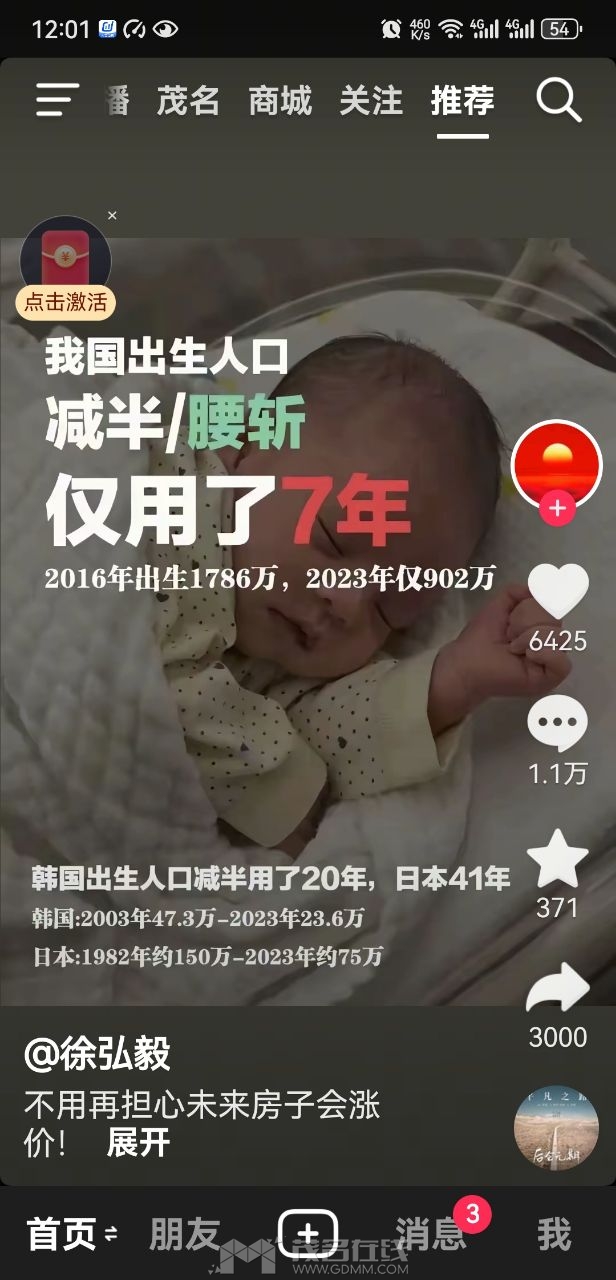Open the comments
Screen dimensions: 616x1280
(557, 724)
